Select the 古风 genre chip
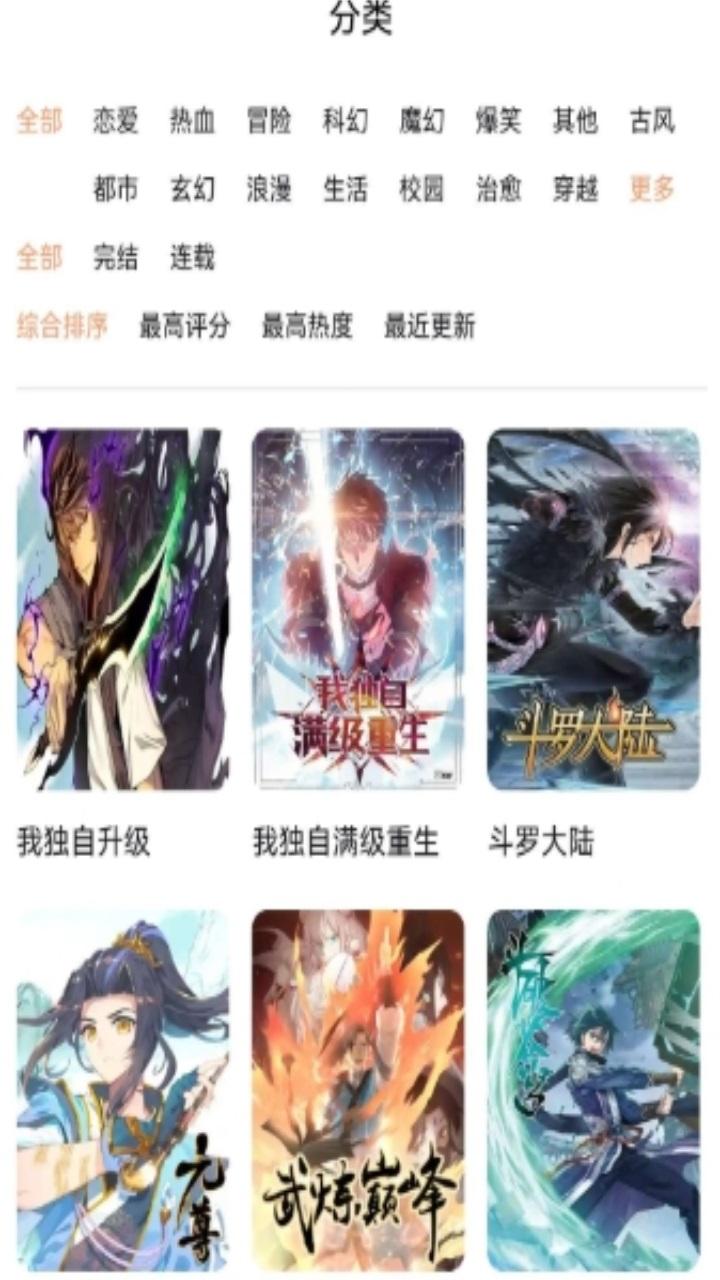 [652, 122]
